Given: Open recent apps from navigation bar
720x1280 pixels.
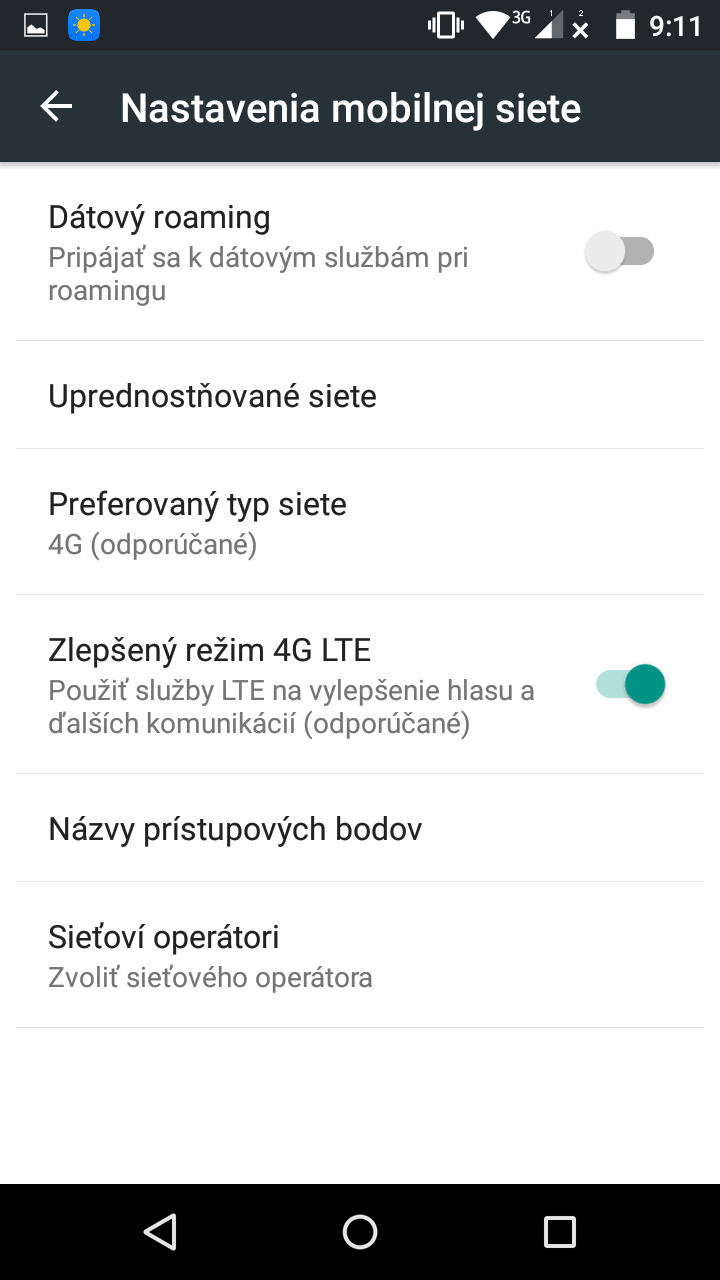Looking at the screenshot, I should 560,1232.
